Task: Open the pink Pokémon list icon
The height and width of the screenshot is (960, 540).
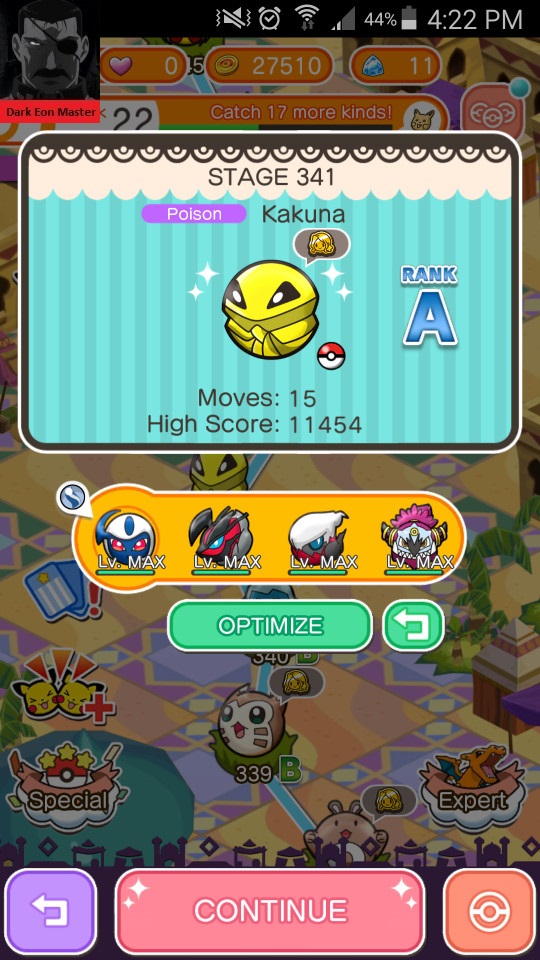Action: pos(493,113)
